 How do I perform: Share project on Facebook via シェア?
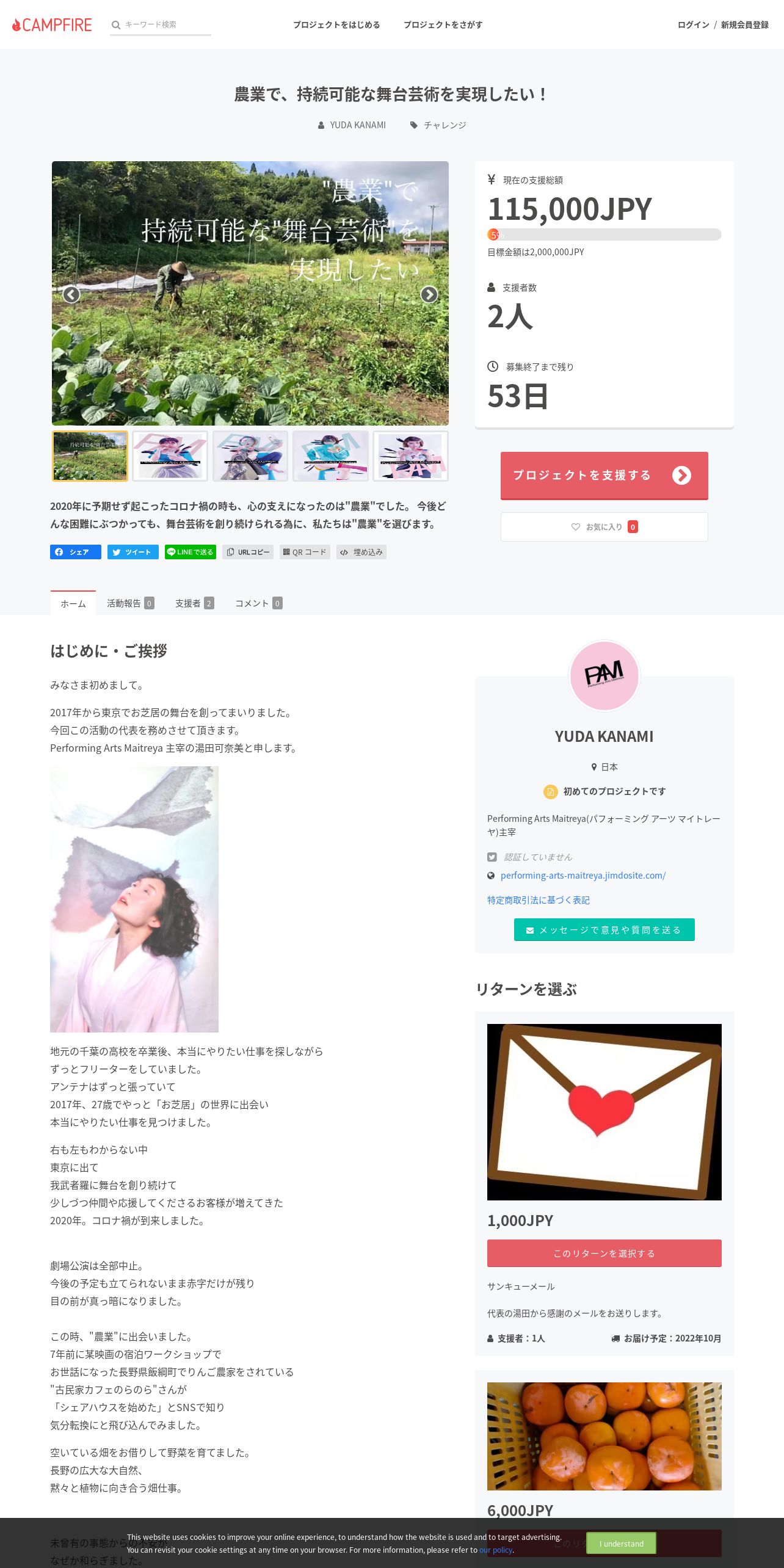click(76, 552)
